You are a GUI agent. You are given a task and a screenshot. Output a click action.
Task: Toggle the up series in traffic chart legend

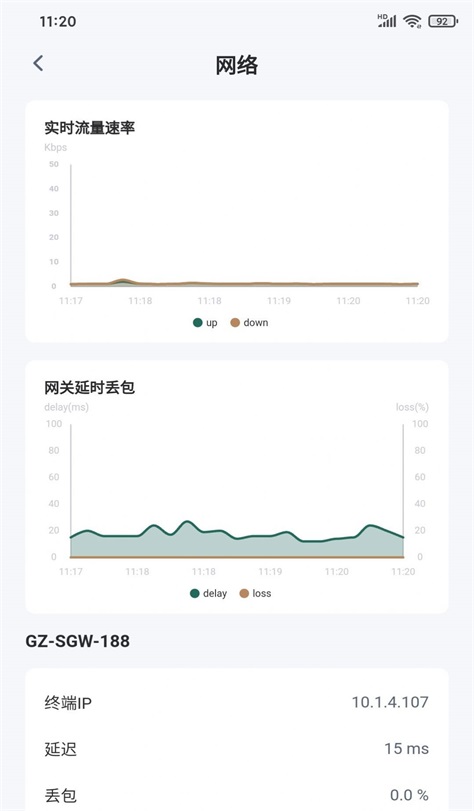tap(205, 323)
